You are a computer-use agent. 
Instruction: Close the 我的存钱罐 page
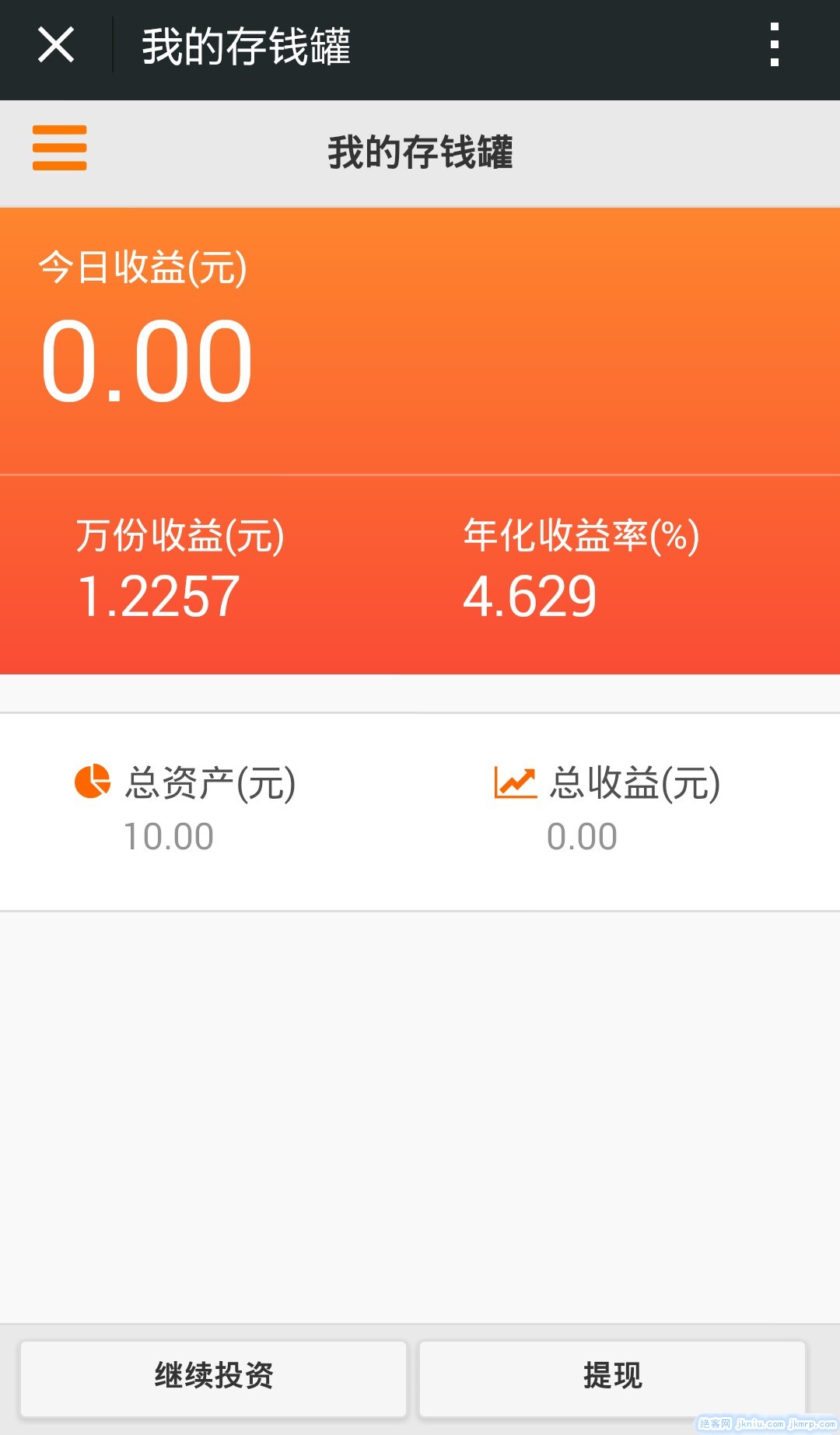56,45
